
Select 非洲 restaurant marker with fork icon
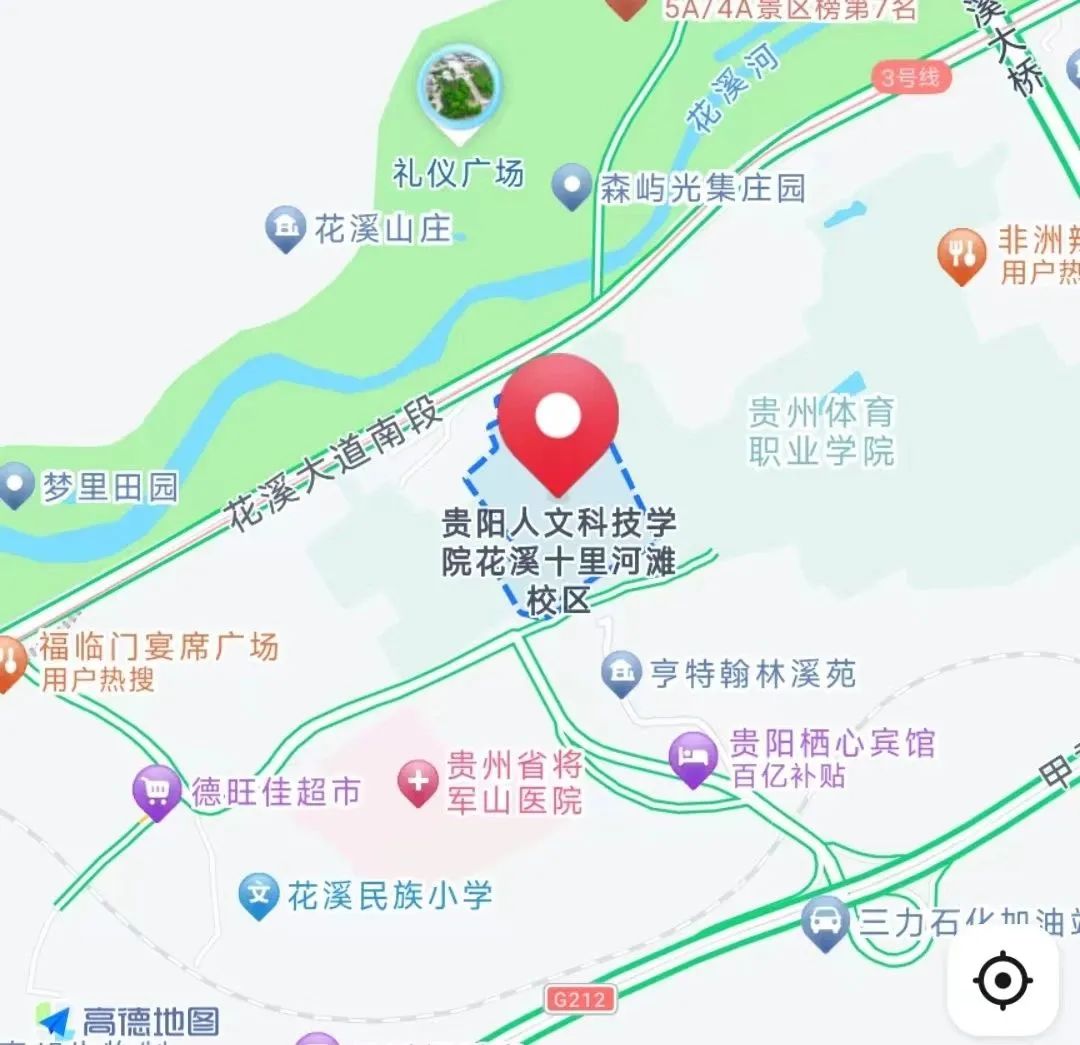pos(962,255)
